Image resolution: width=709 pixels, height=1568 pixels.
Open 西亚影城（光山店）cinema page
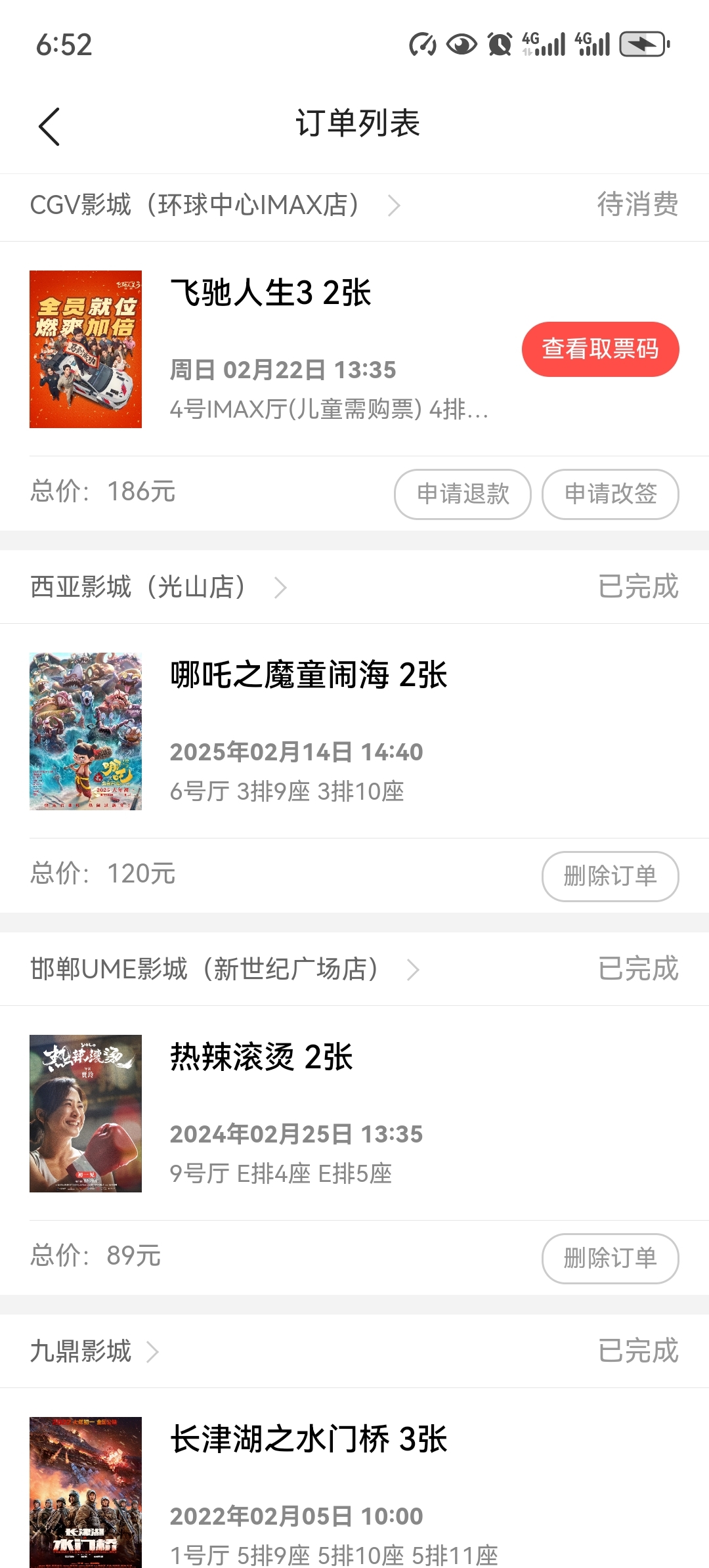click(158, 587)
